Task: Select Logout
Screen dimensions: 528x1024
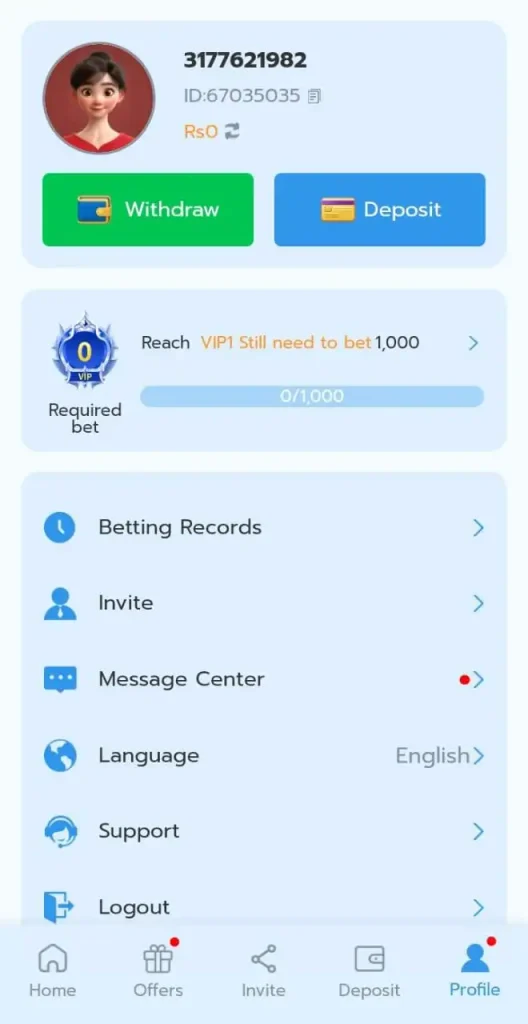Action: tap(264, 907)
